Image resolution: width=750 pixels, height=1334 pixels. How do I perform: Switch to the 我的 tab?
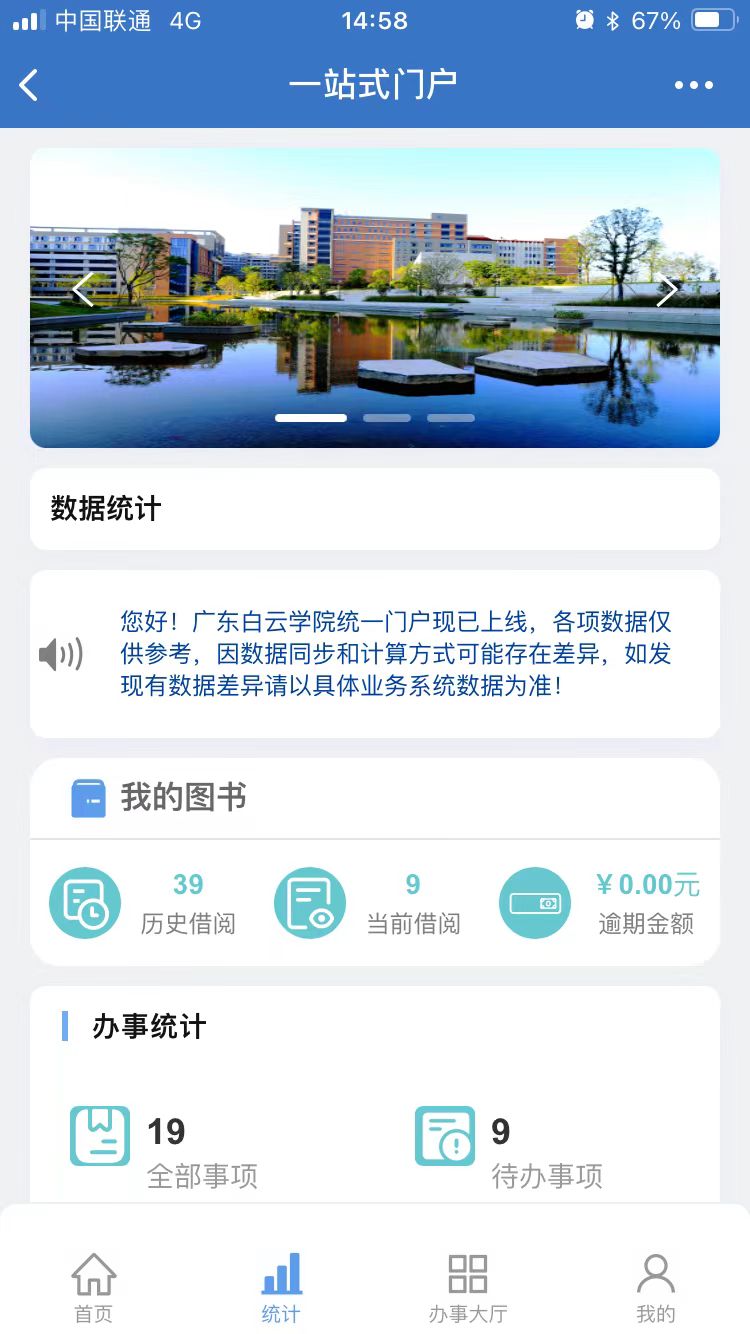coord(655,1288)
